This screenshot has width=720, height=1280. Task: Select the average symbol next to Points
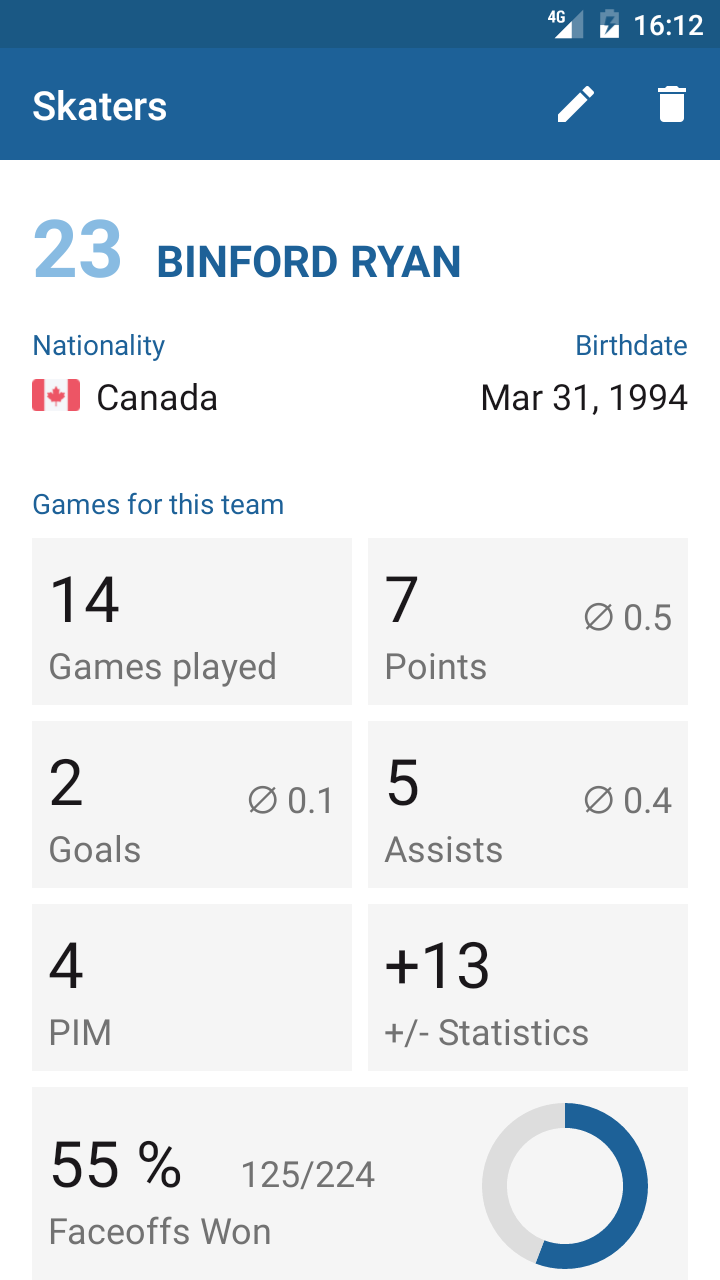(x=598, y=618)
